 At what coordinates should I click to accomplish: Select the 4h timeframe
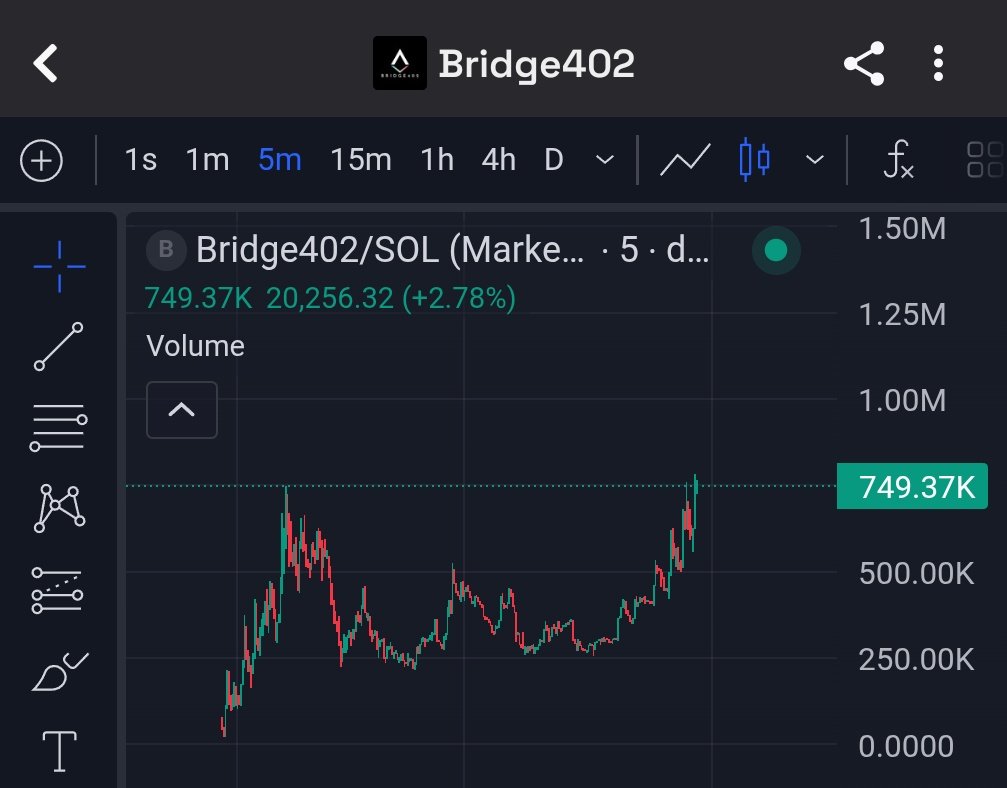tap(498, 160)
